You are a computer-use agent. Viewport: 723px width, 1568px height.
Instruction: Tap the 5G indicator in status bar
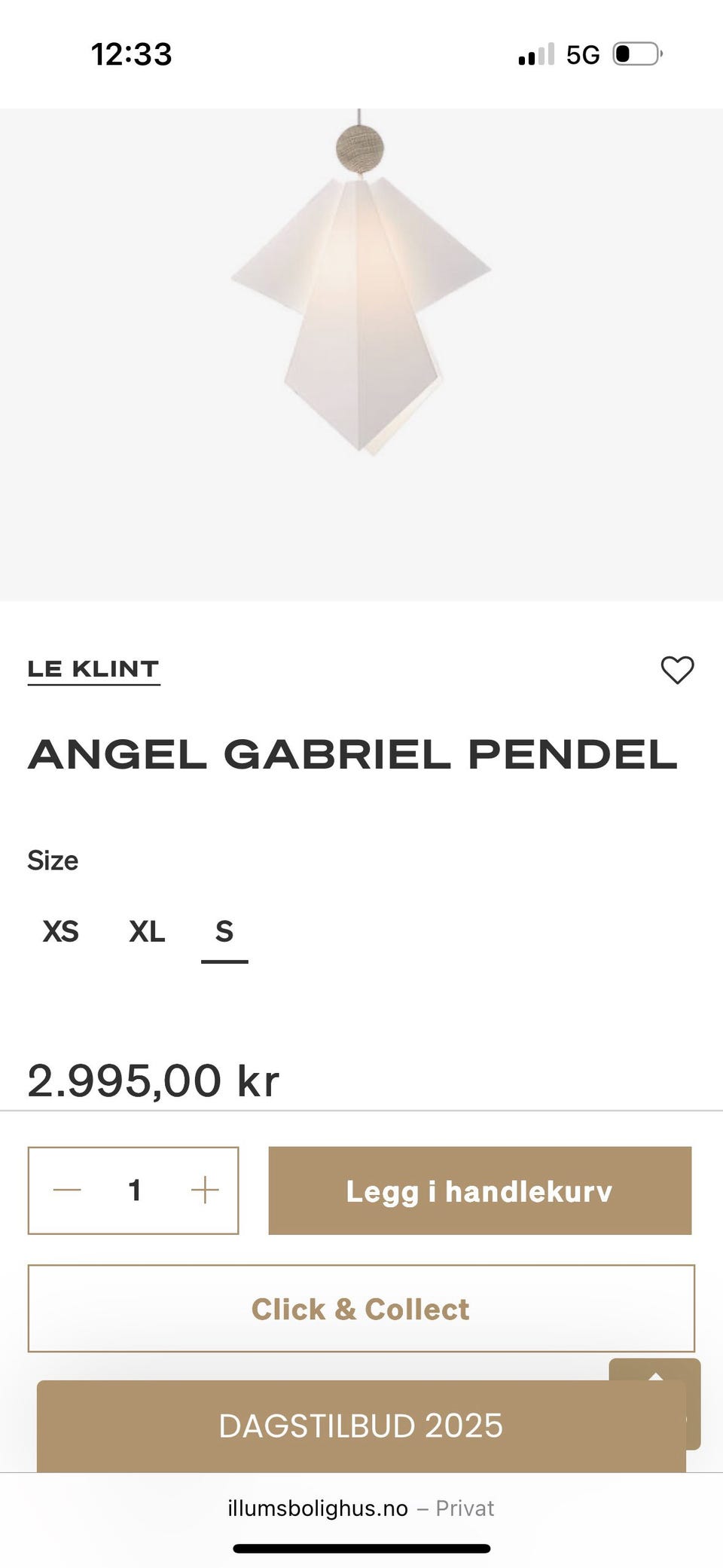pyautogui.click(x=584, y=53)
